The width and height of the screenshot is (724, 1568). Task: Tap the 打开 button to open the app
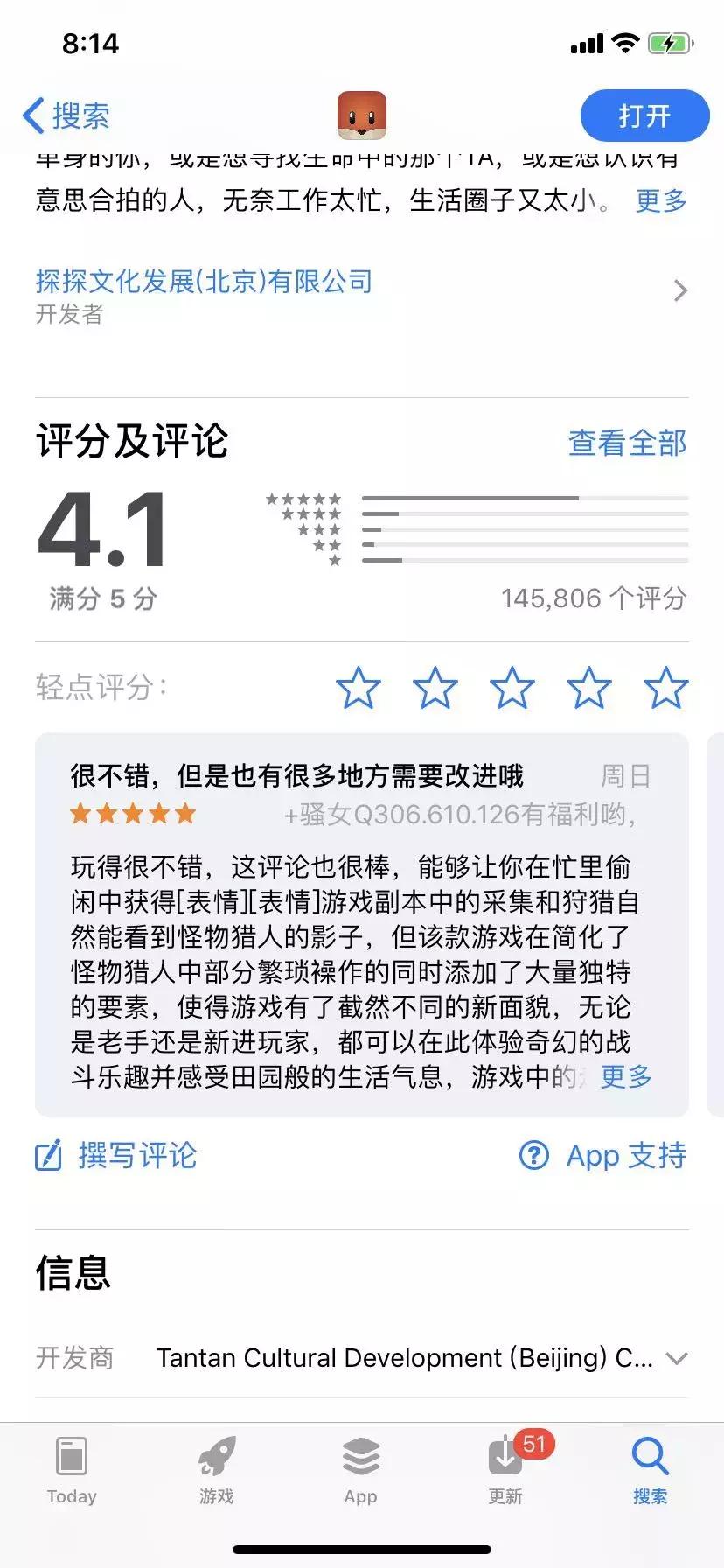[644, 115]
